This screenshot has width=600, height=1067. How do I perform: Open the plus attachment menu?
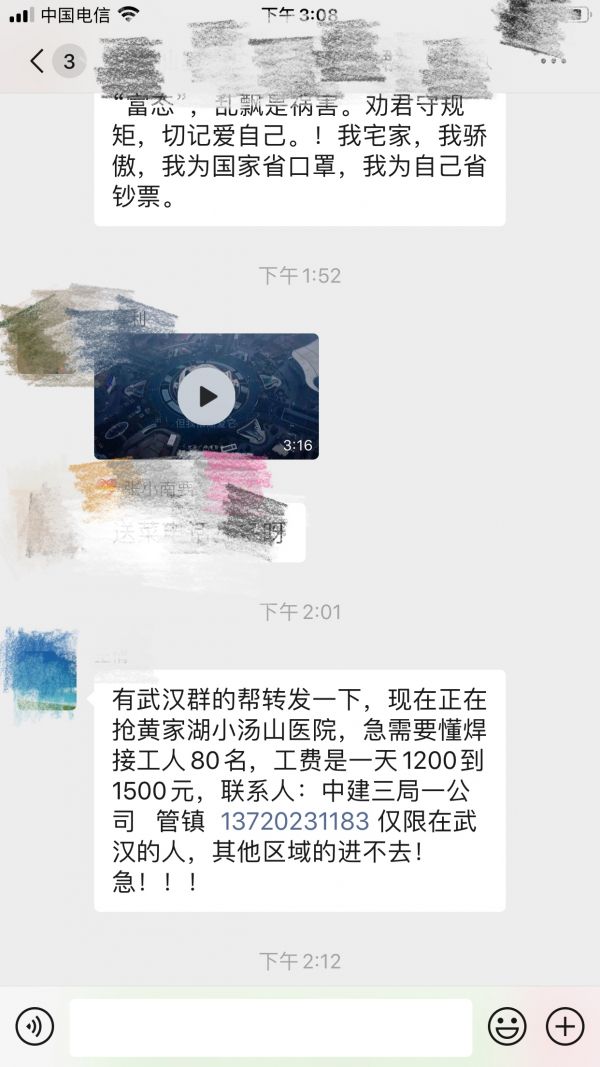click(565, 1026)
